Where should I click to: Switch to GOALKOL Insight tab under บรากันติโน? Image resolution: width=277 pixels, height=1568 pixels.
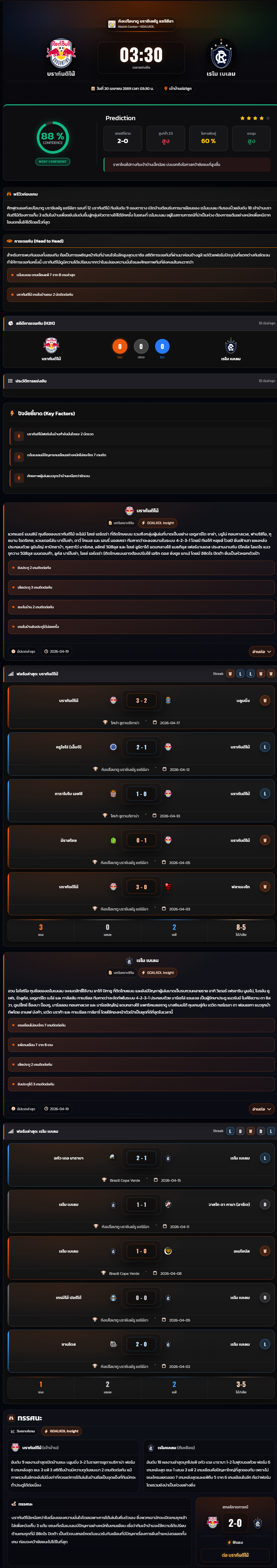[158, 523]
